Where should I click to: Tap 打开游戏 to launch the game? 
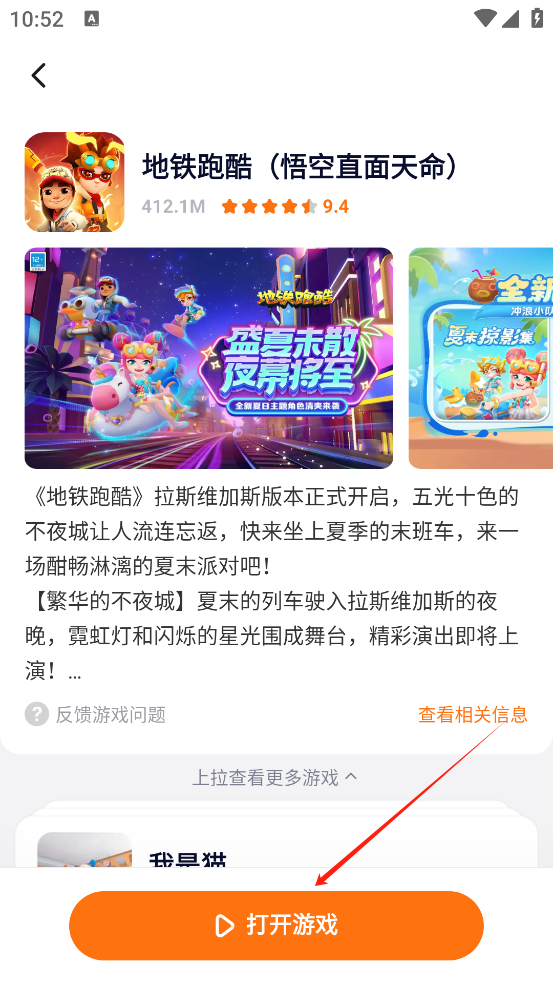(276, 925)
